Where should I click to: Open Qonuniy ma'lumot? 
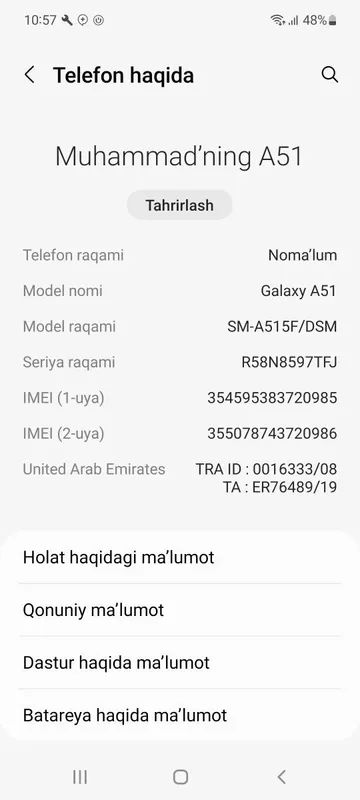pyautogui.click(x=179, y=610)
